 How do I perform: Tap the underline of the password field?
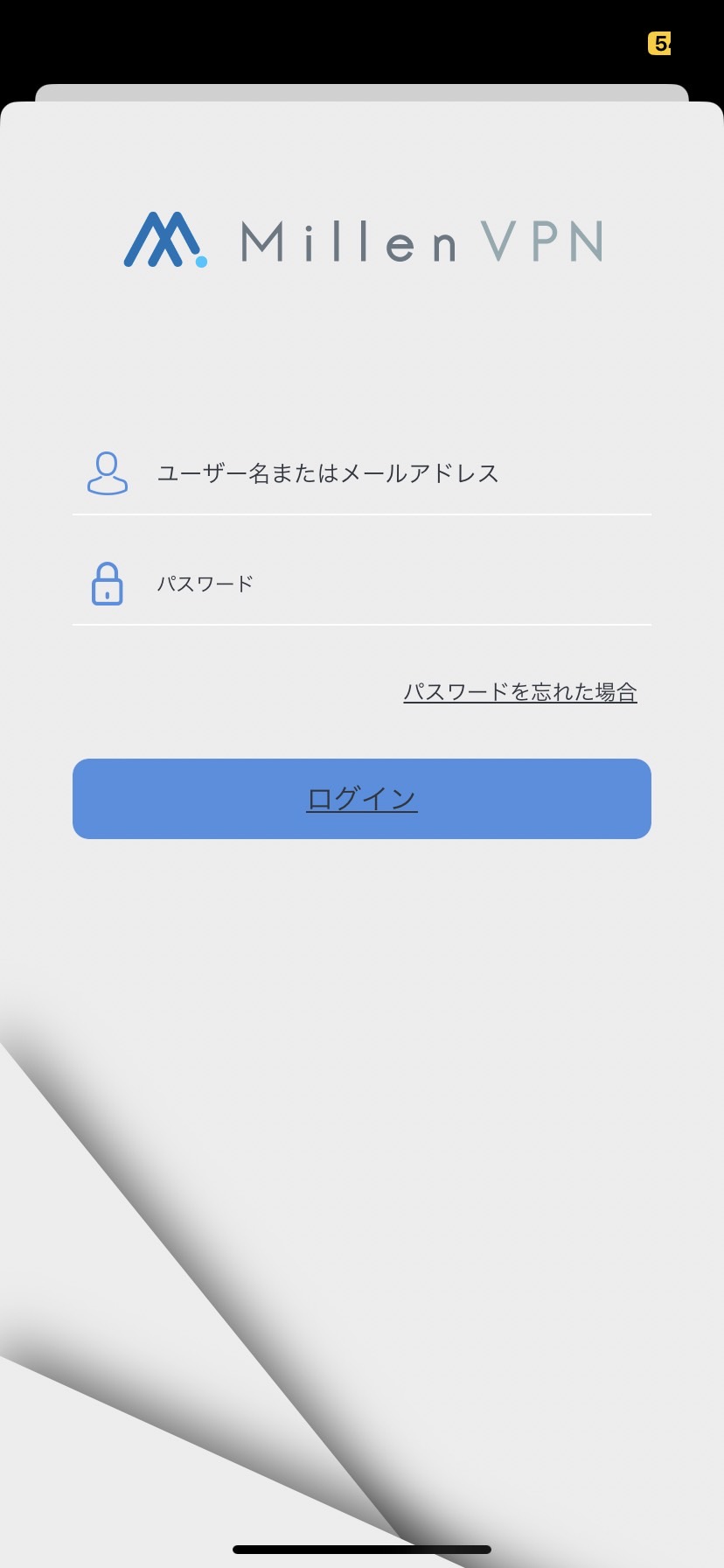tap(362, 626)
